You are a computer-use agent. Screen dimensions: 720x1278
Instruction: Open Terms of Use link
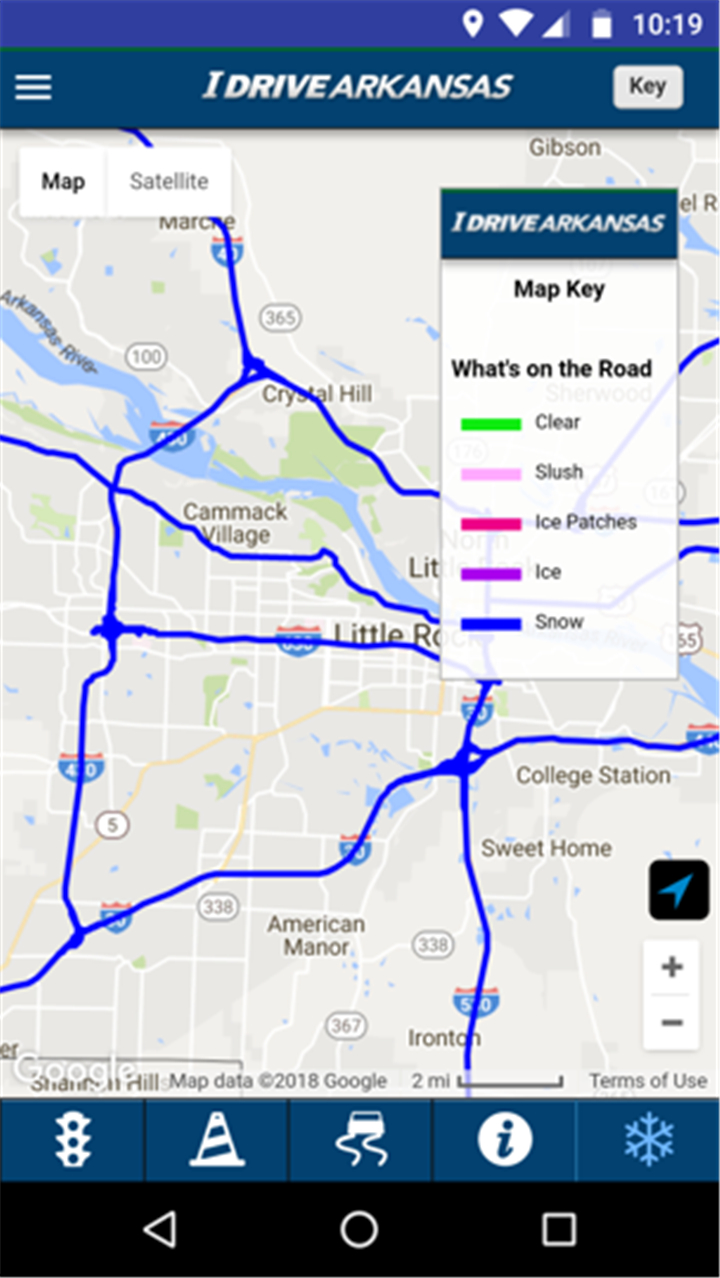coord(648,1080)
